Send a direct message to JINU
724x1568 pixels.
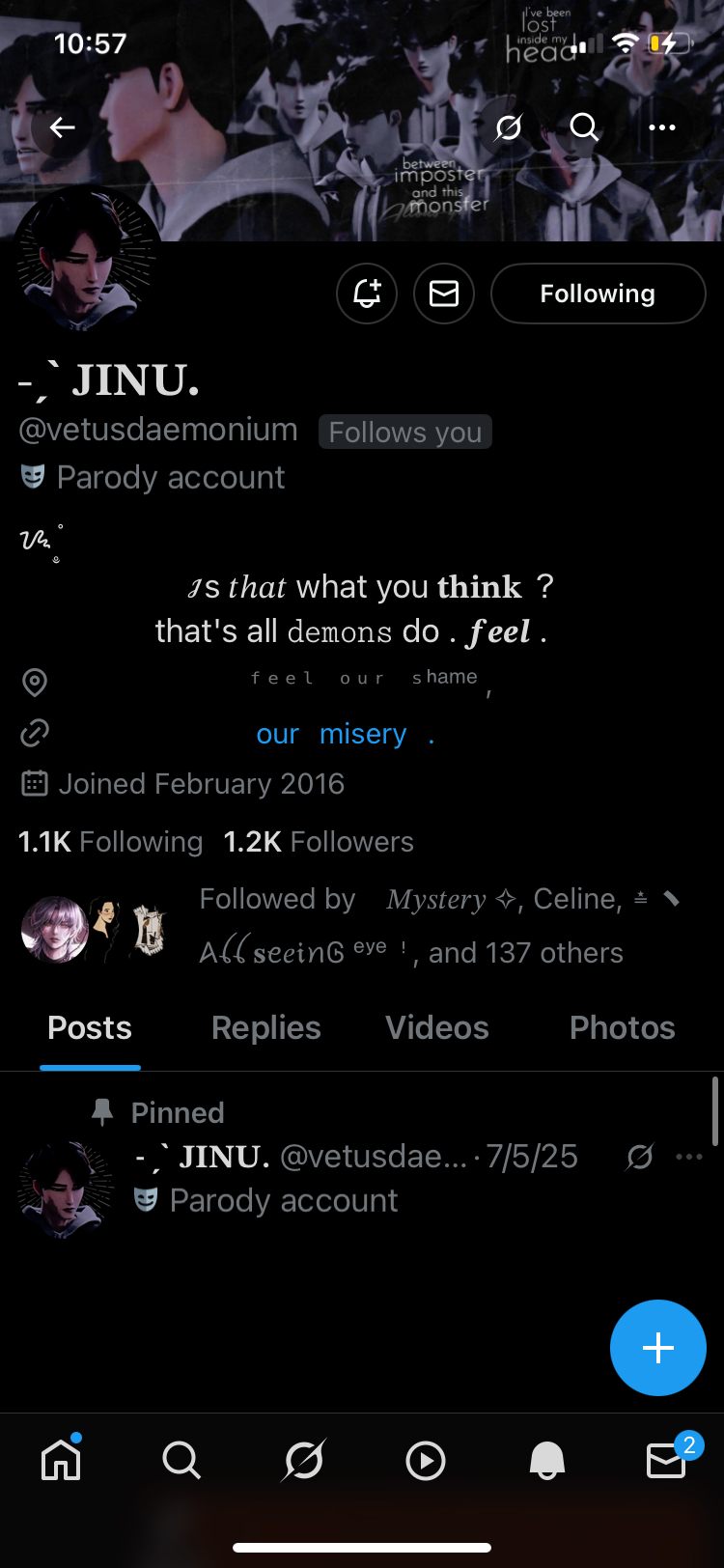(444, 294)
